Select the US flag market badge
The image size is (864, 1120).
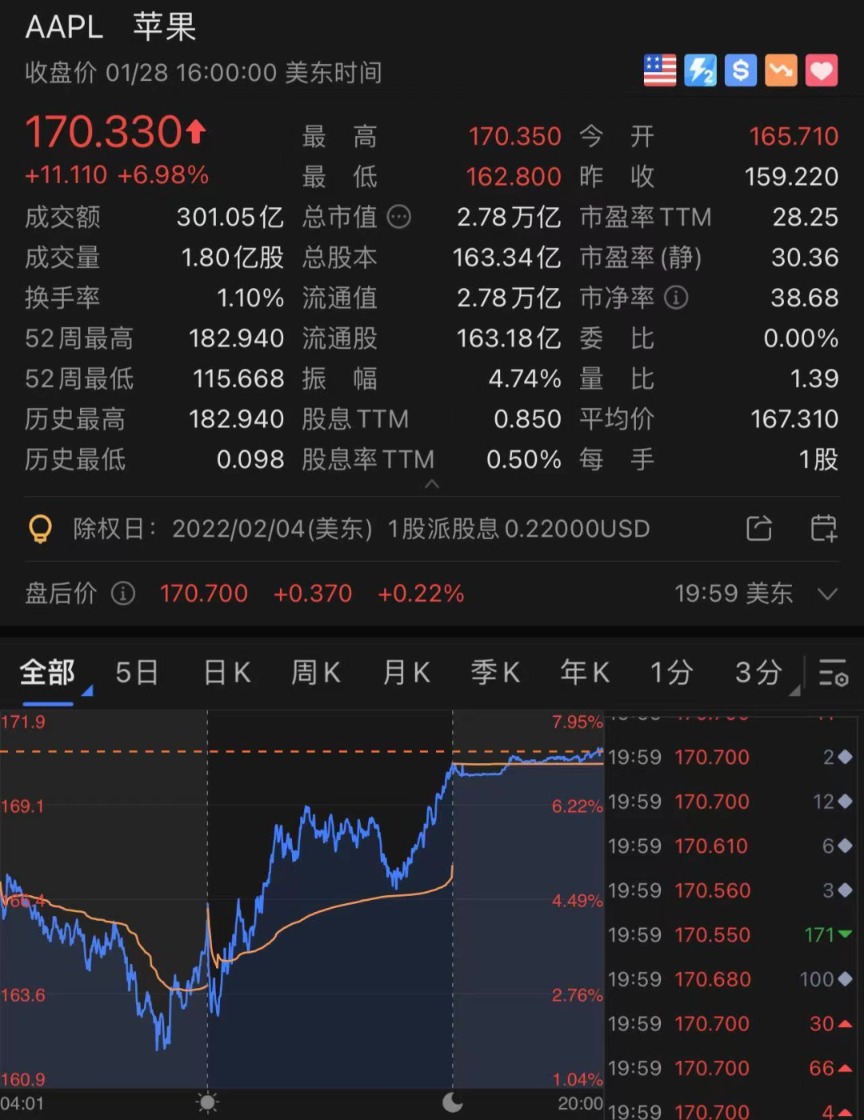point(659,70)
